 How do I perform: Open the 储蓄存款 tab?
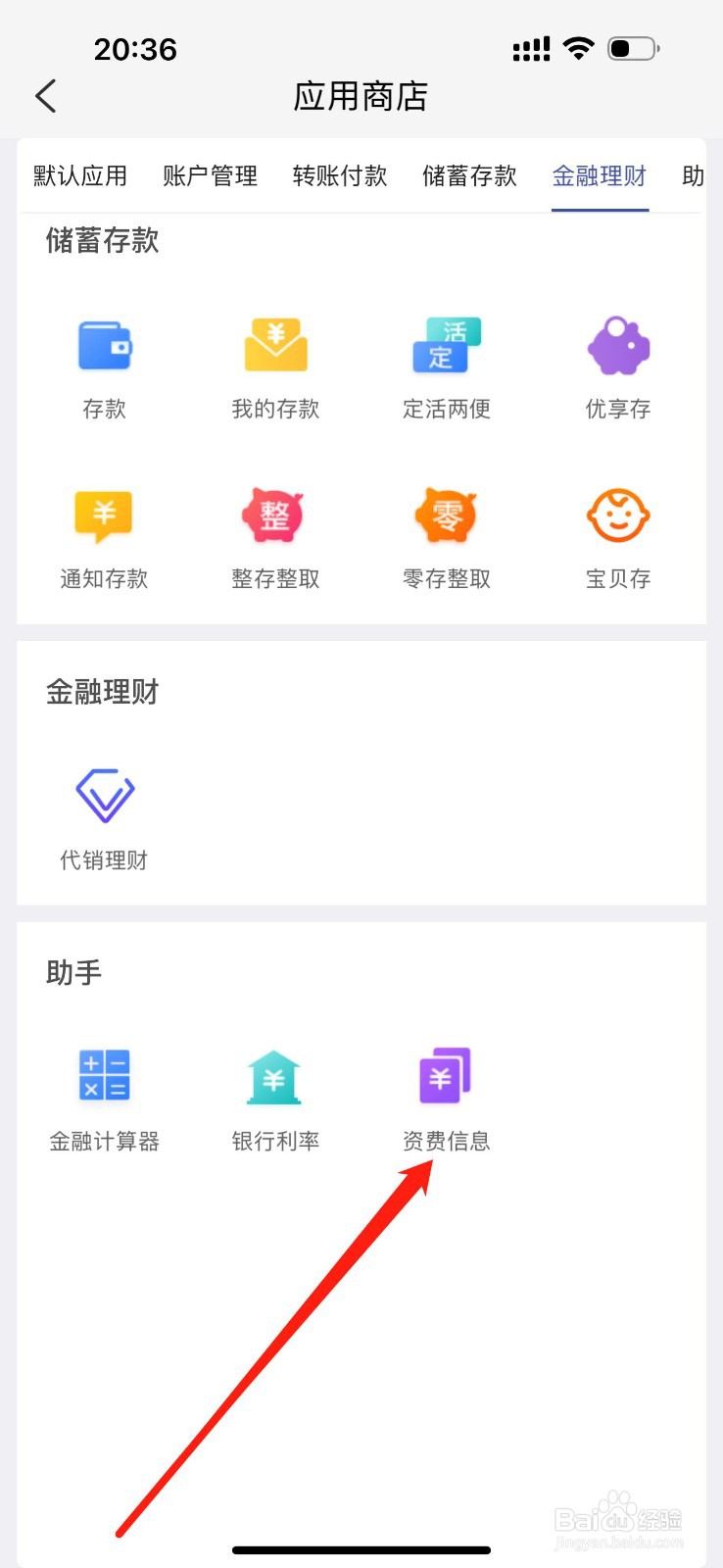pyautogui.click(x=469, y=176)
